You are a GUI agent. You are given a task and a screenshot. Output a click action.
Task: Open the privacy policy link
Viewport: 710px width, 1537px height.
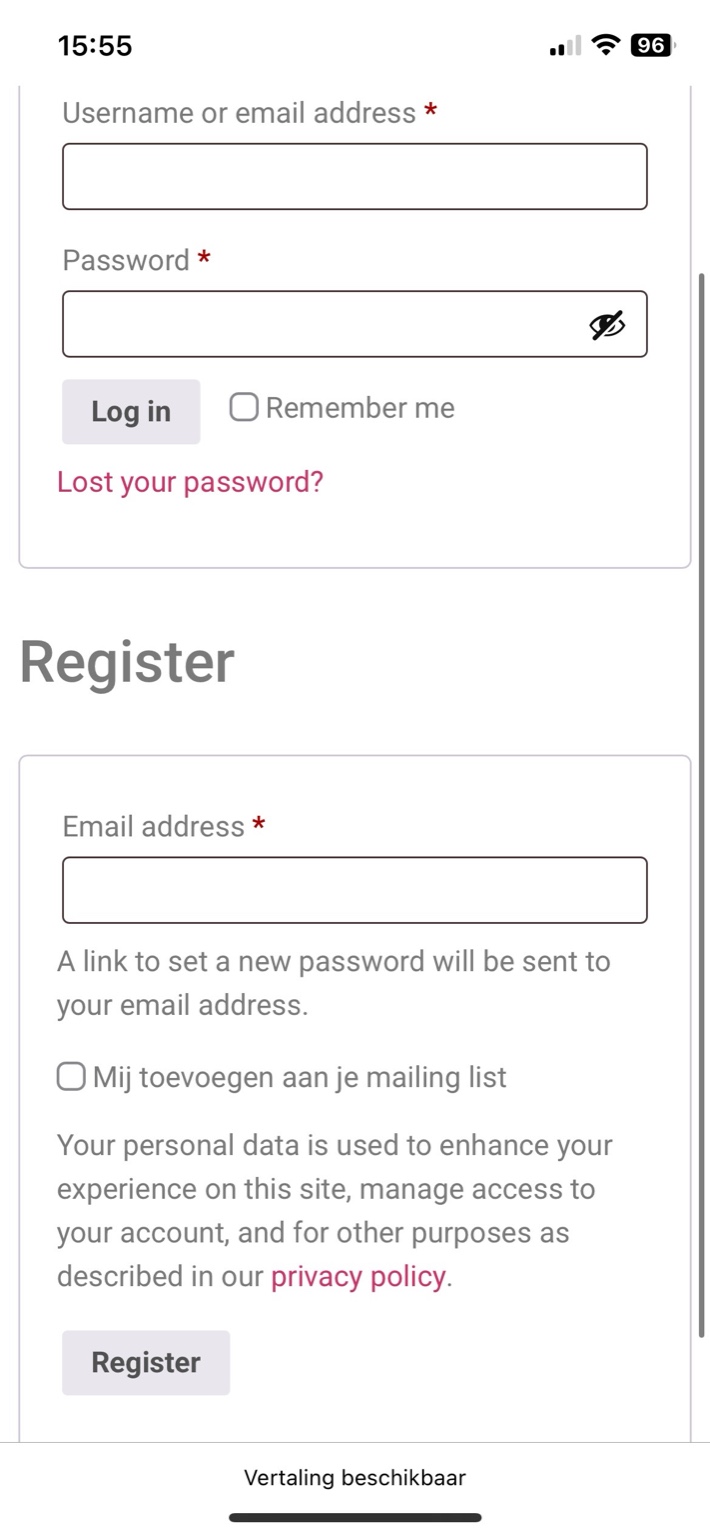(x=358, y=1277)
